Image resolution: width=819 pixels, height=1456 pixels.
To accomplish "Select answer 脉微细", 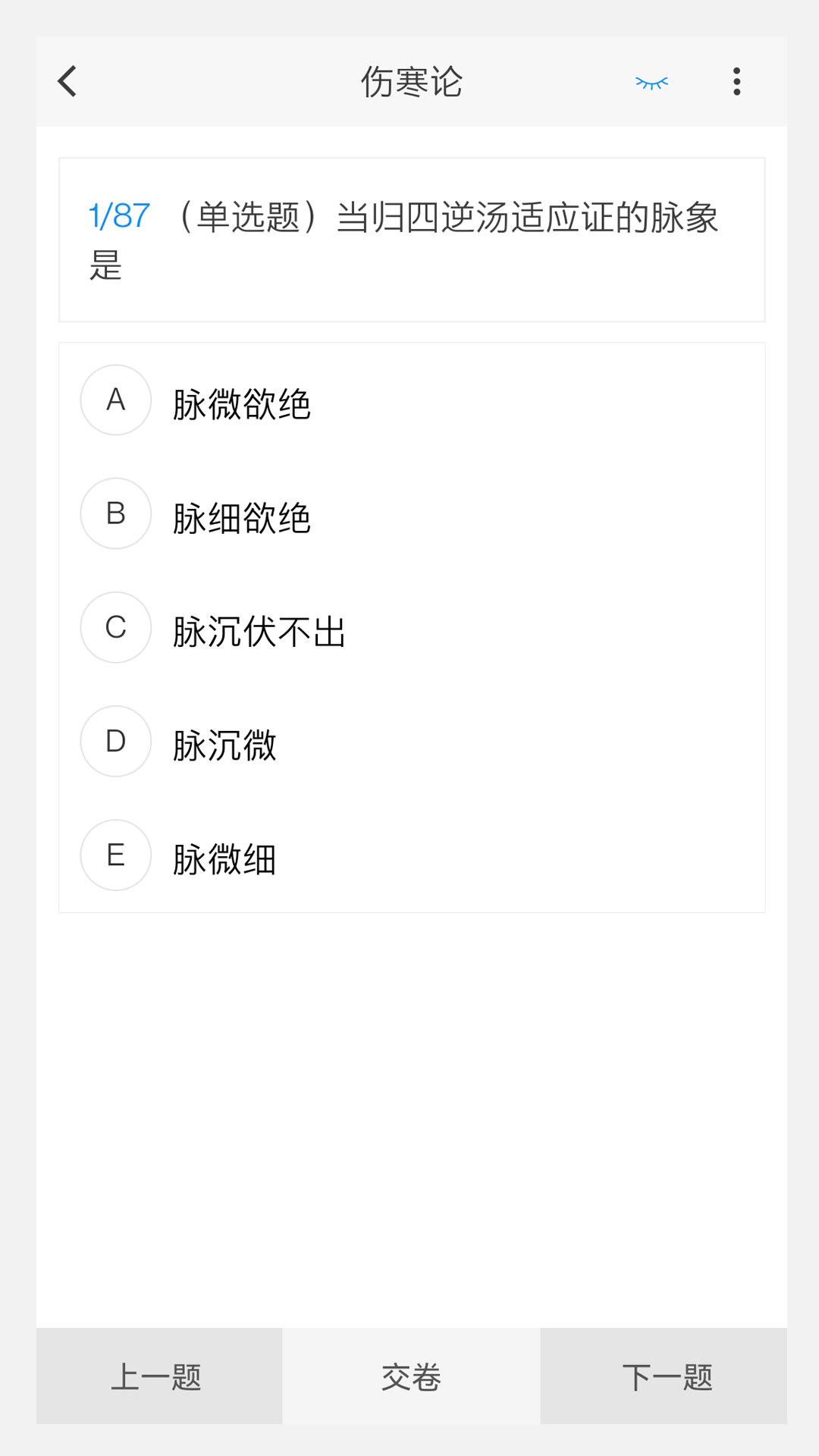I will point(224,859).
